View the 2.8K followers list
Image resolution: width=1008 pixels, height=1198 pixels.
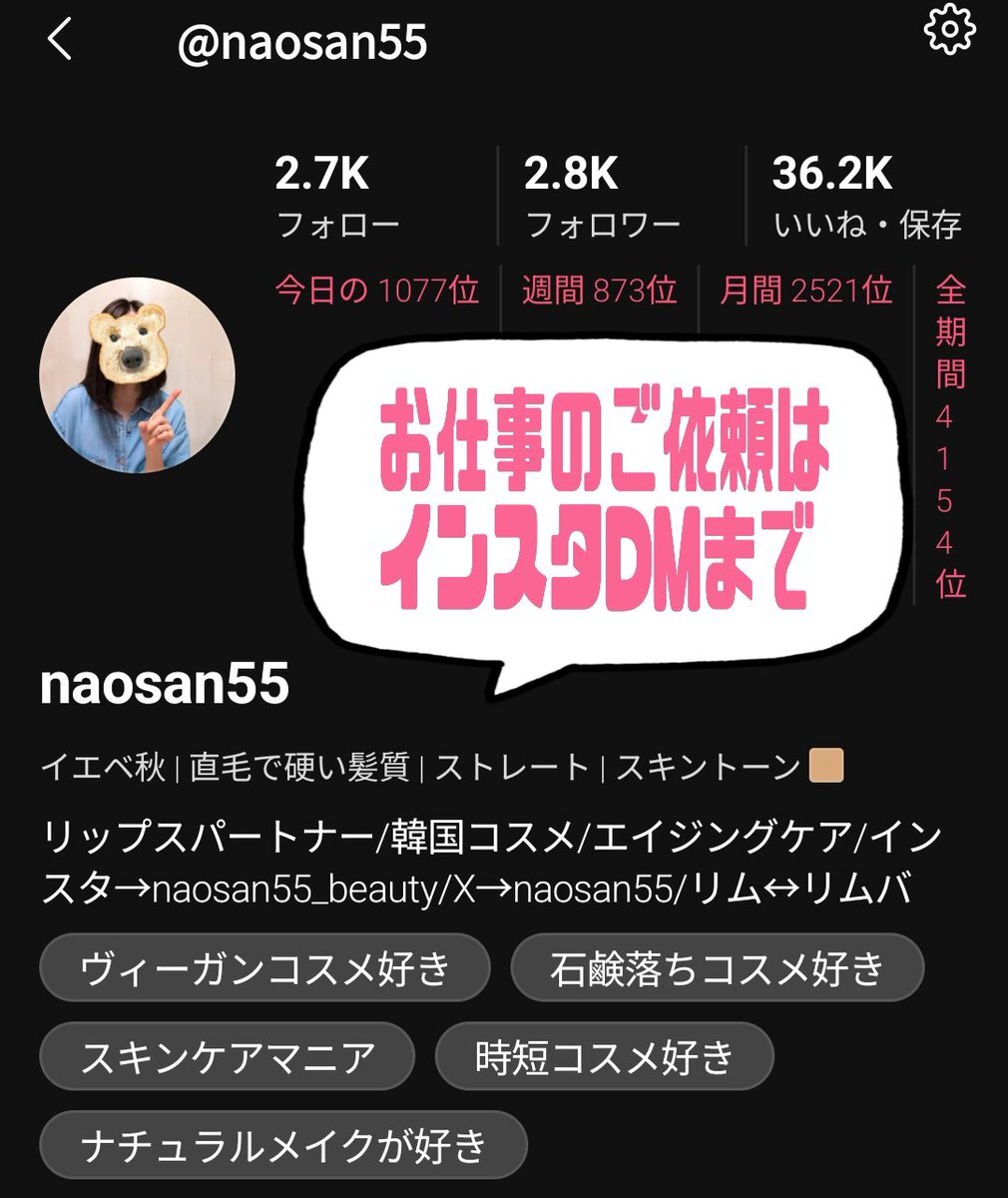pos(602,198)
